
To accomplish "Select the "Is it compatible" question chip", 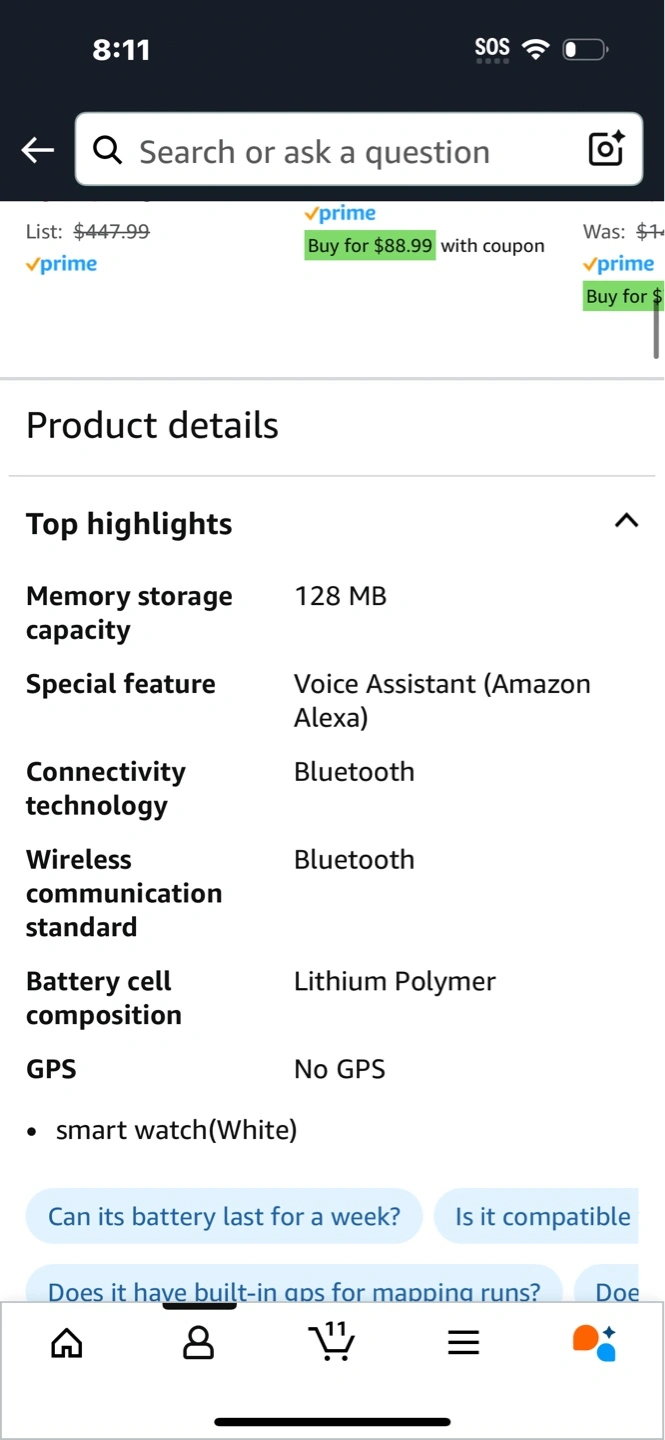I will pyautogui.click(x=537, y=1216).
